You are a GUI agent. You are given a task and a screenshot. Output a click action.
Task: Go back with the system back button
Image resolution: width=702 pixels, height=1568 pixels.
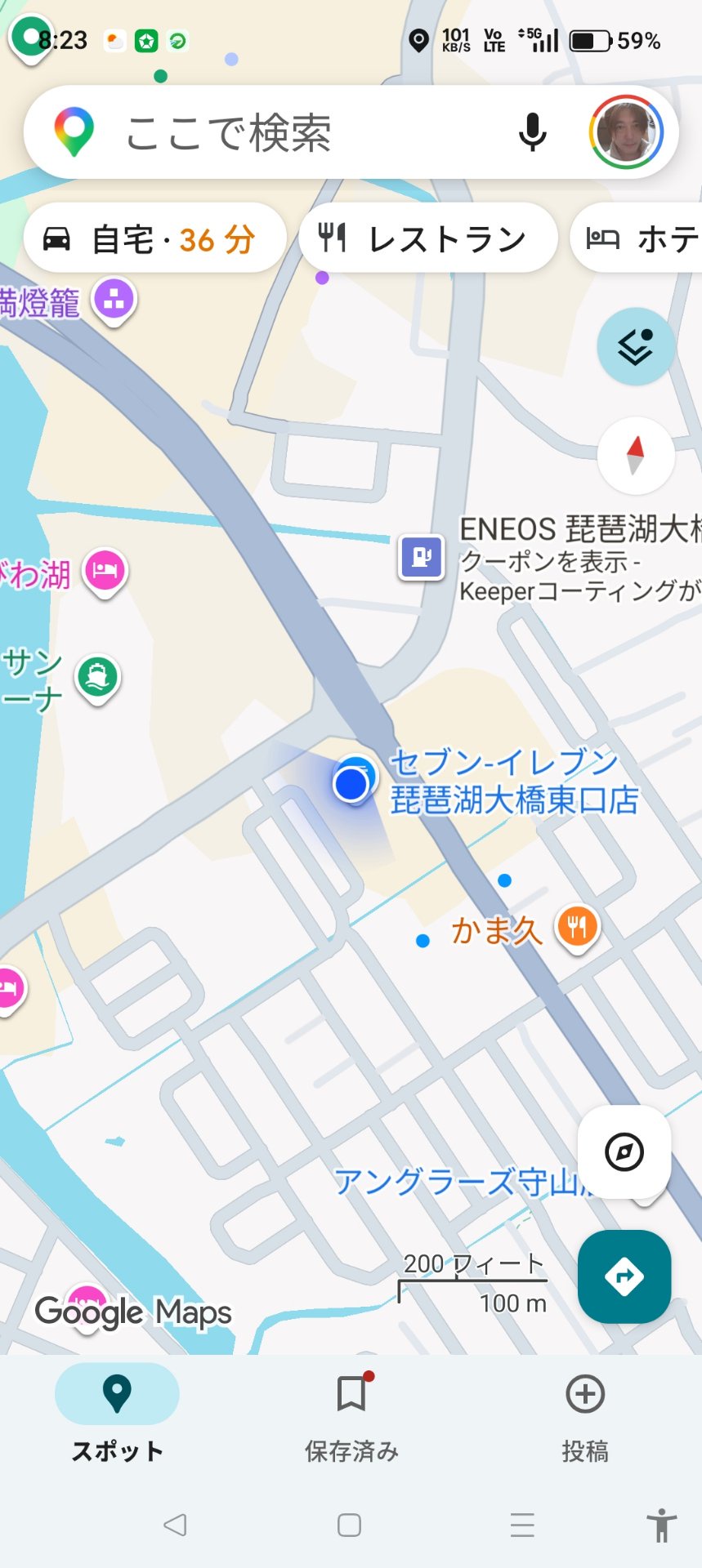(175, 1525)
